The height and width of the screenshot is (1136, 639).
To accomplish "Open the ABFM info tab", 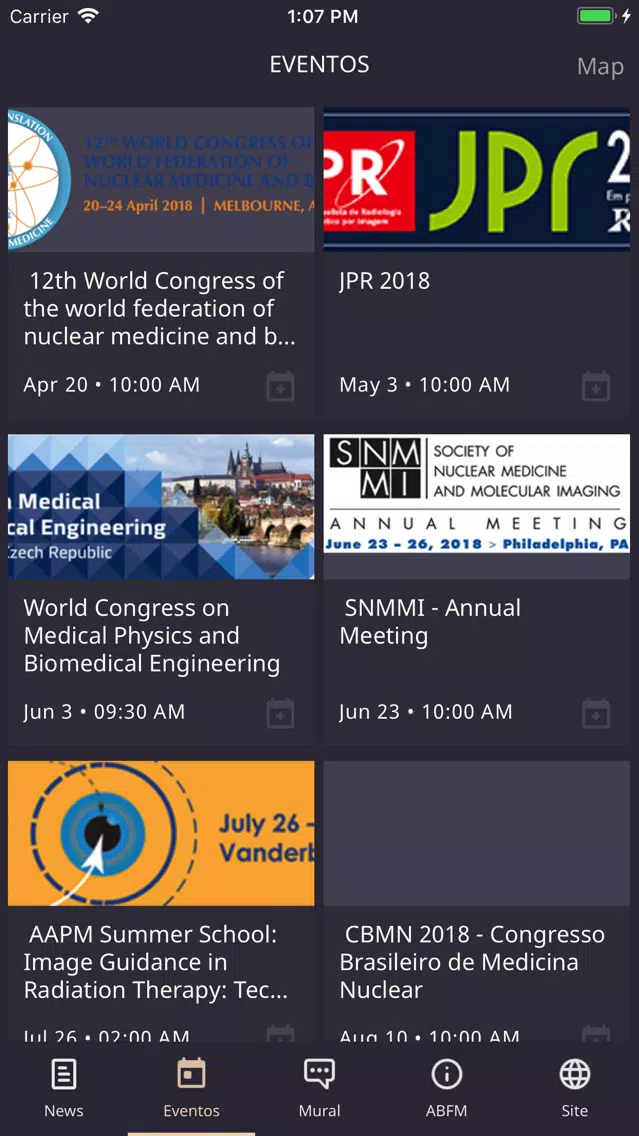I will pos(447,1088).
